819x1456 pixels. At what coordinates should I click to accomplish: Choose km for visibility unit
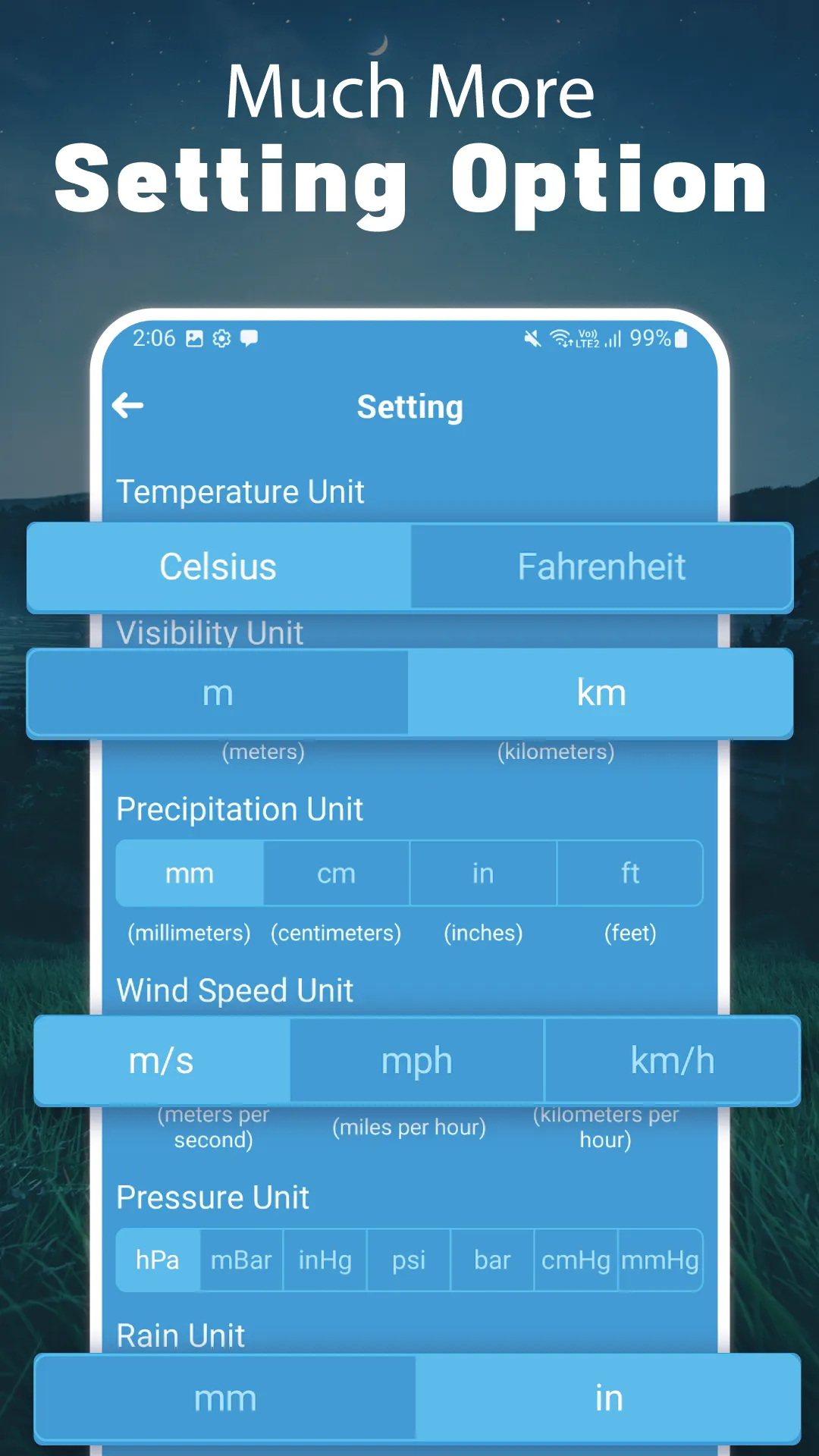pyautogui.click(x=601, y=692)
